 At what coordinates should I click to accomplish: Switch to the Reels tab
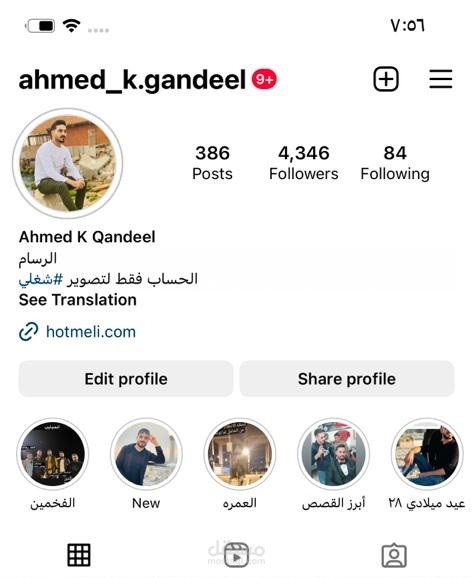(x=236, y=555)
